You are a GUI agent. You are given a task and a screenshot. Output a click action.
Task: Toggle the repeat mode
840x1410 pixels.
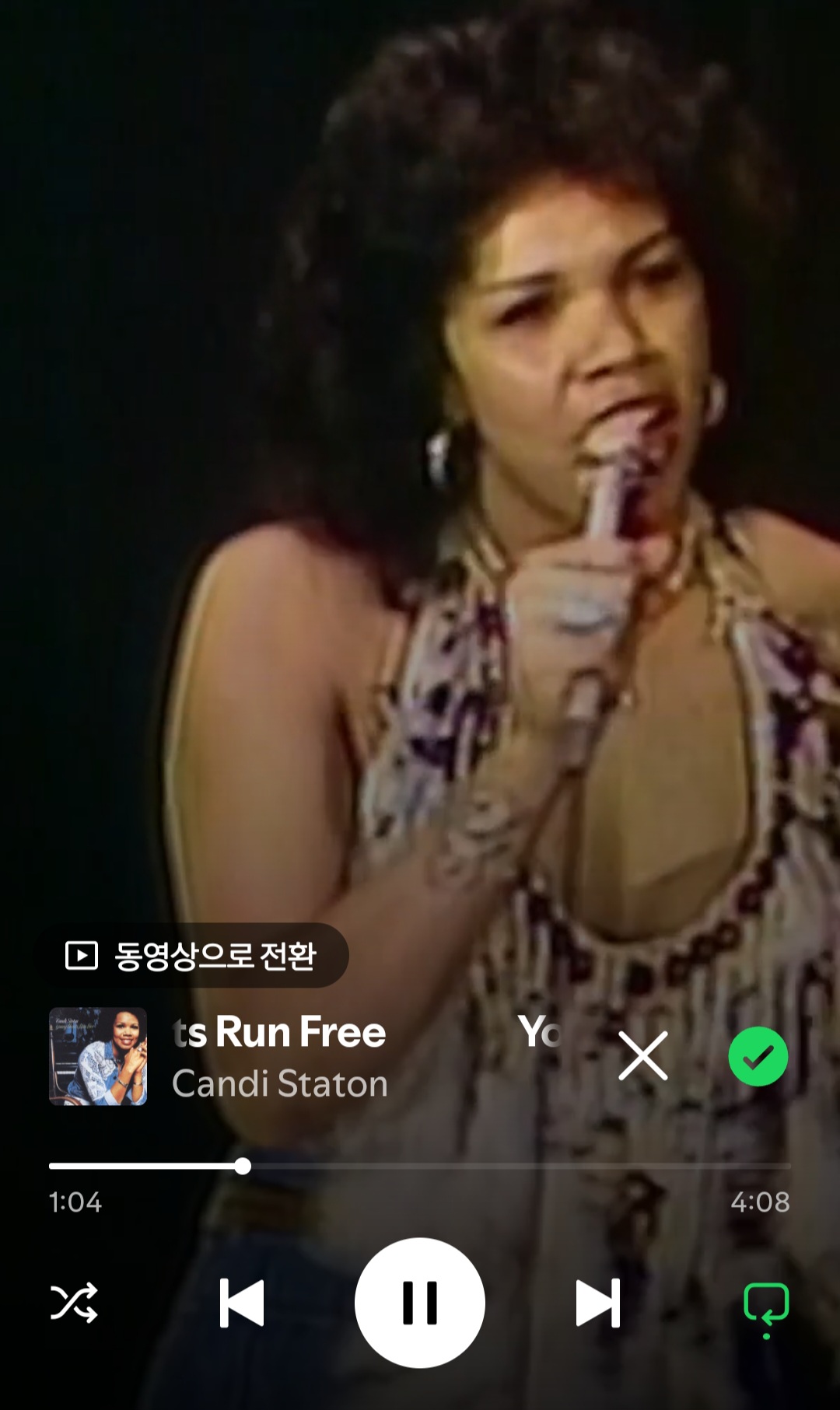pos(766,1304)
